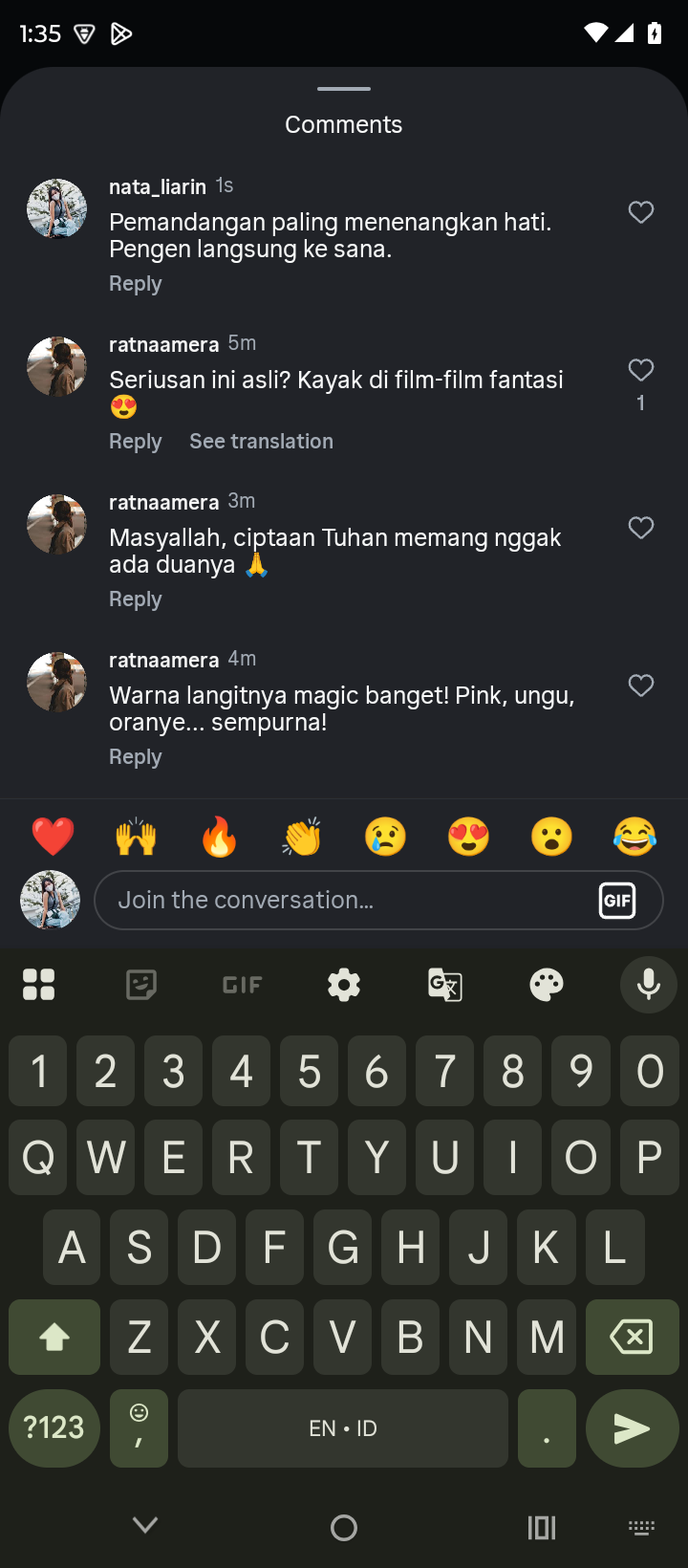Insert the laughing with tears quick emoji

(634, 837)
